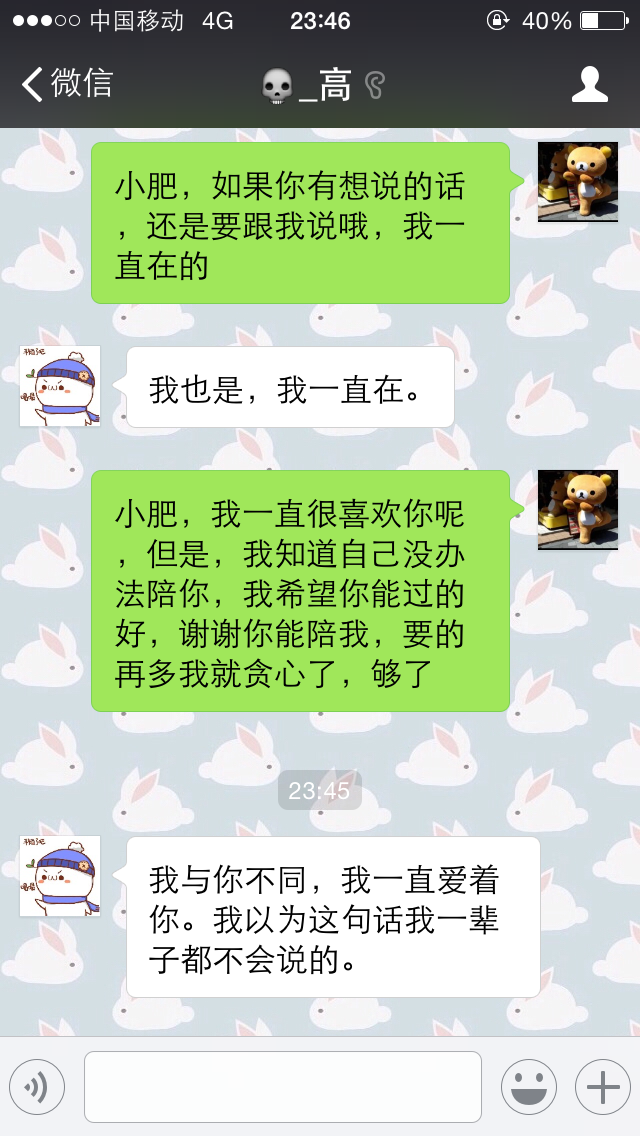The height and width of the screenshot is (1136, 640).
Task: Focus the message text field
Action: [282, 1087]
